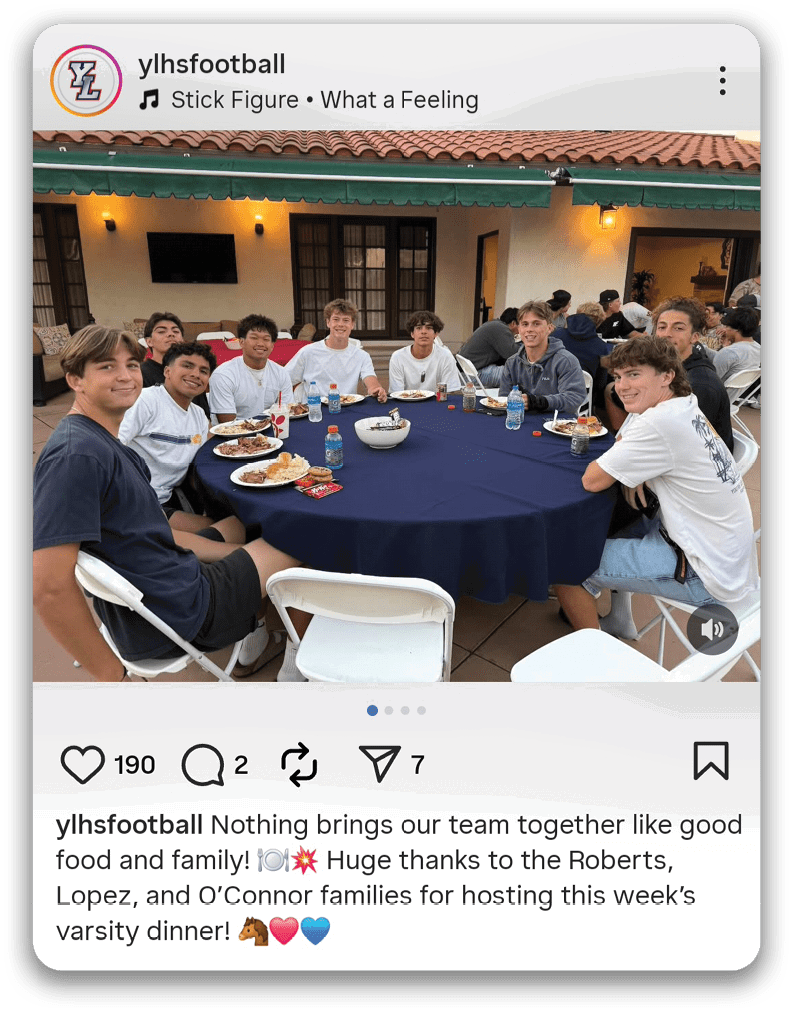Tap the carousel page indicator dots

click(396, 710)
